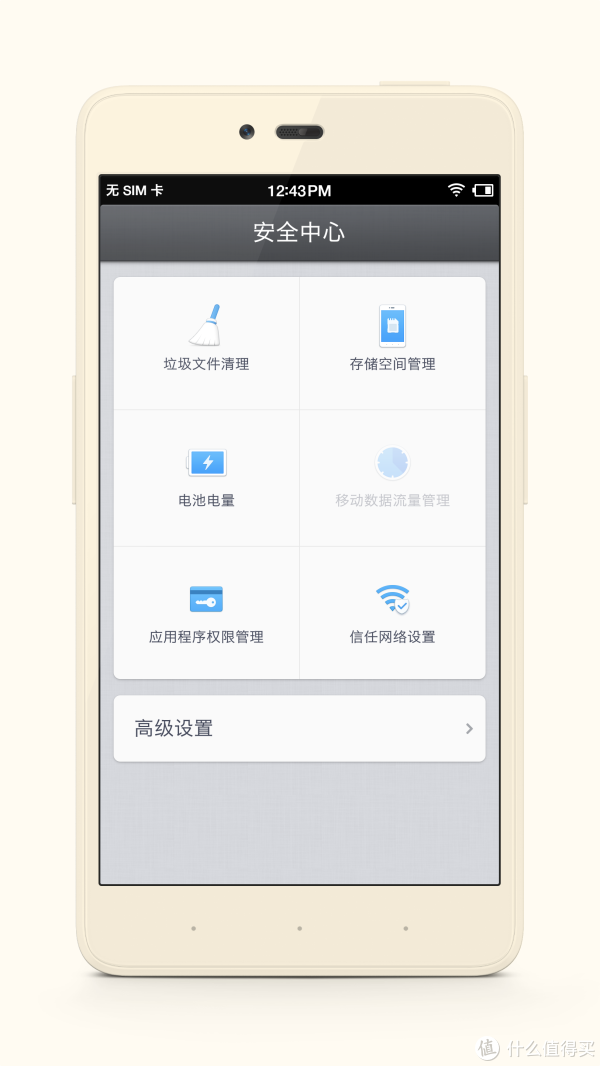Image resolution: width=600 pixels, height=1066 pixels.
Task: Open 电池电量 battery level
Action: (206, 477)
